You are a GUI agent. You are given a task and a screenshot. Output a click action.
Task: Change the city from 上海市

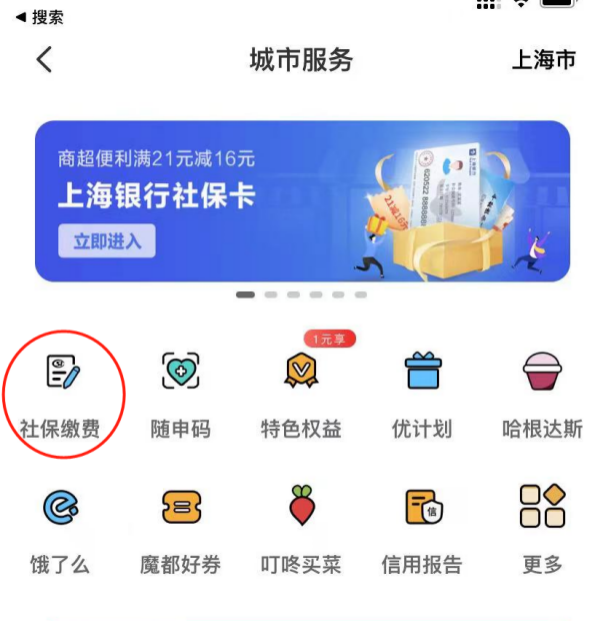coord(543,60)
